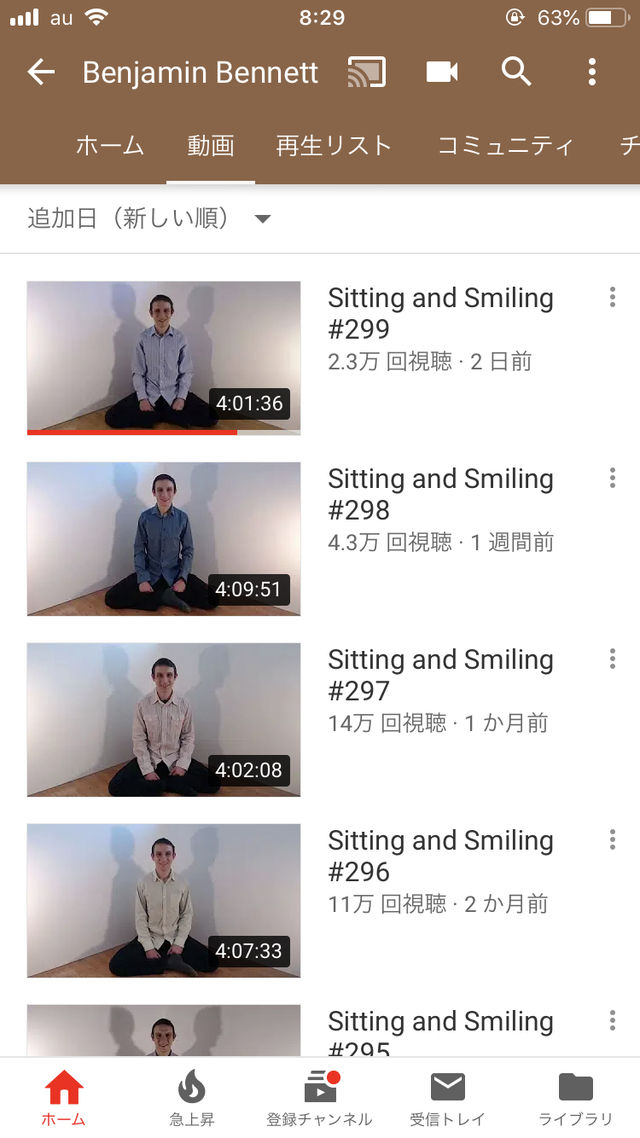Switch to the ライブラリ tab
The height and width of the screenshot is (1138, 640).
[x=575, y=1097]
